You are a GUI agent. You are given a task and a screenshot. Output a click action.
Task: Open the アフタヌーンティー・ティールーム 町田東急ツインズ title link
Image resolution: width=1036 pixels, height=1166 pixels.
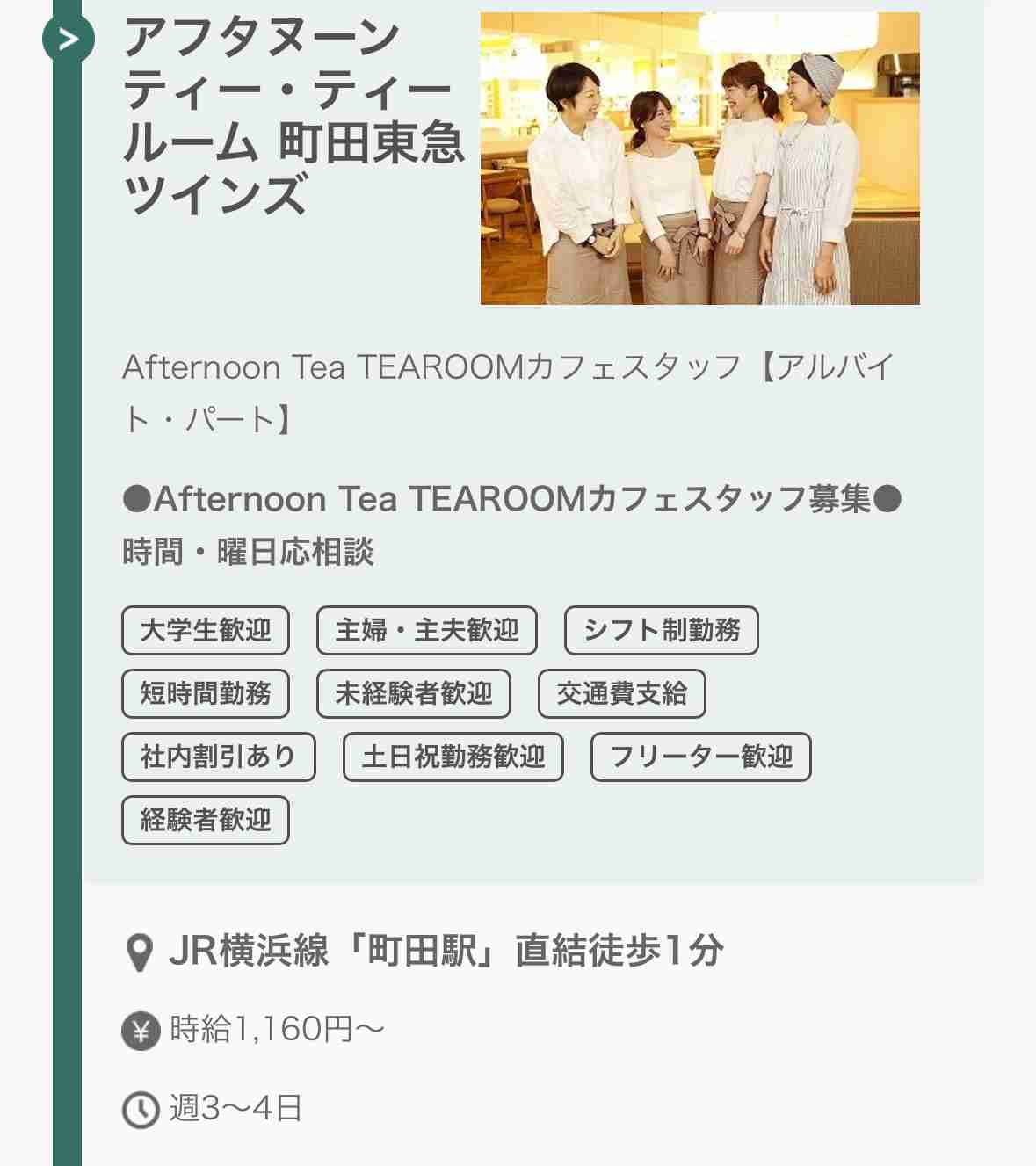coord(290,114)
